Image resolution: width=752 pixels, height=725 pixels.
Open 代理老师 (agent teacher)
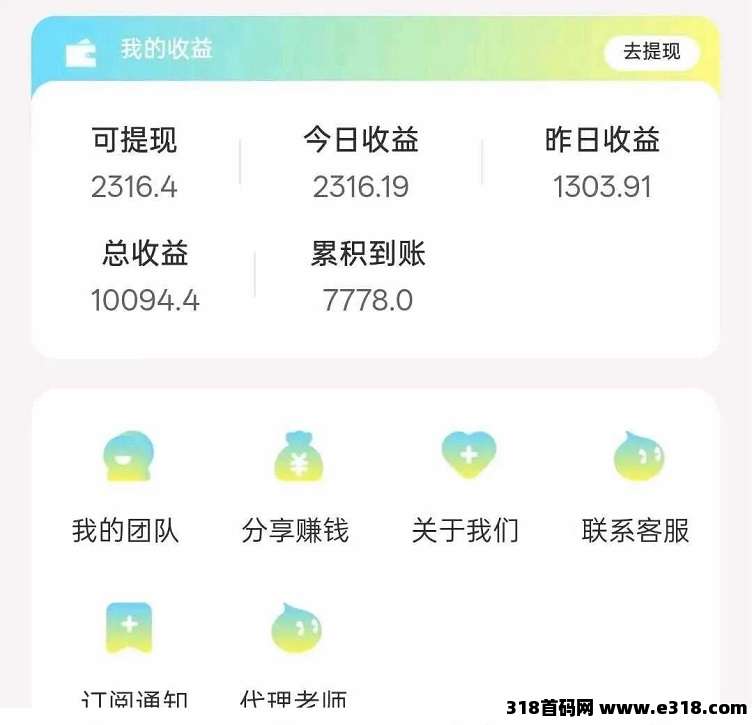(x=297, y=632)
